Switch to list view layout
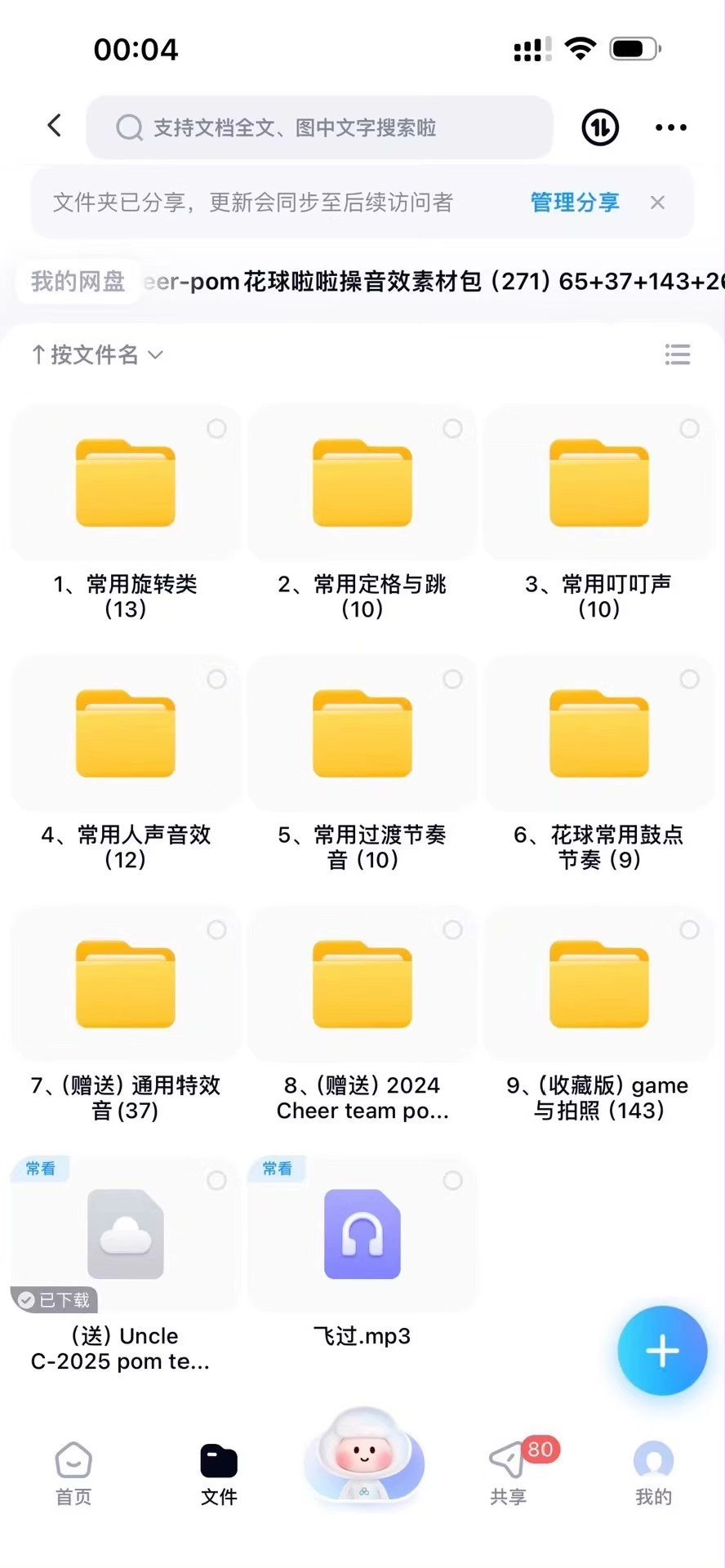 coord(677,354)
